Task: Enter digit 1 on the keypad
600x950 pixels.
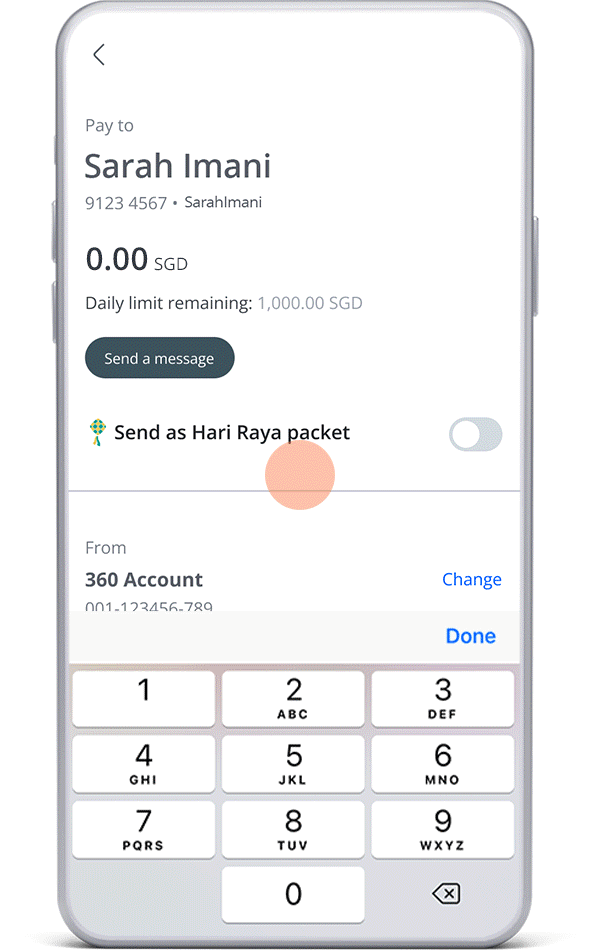Action: (x=143, y=699)
